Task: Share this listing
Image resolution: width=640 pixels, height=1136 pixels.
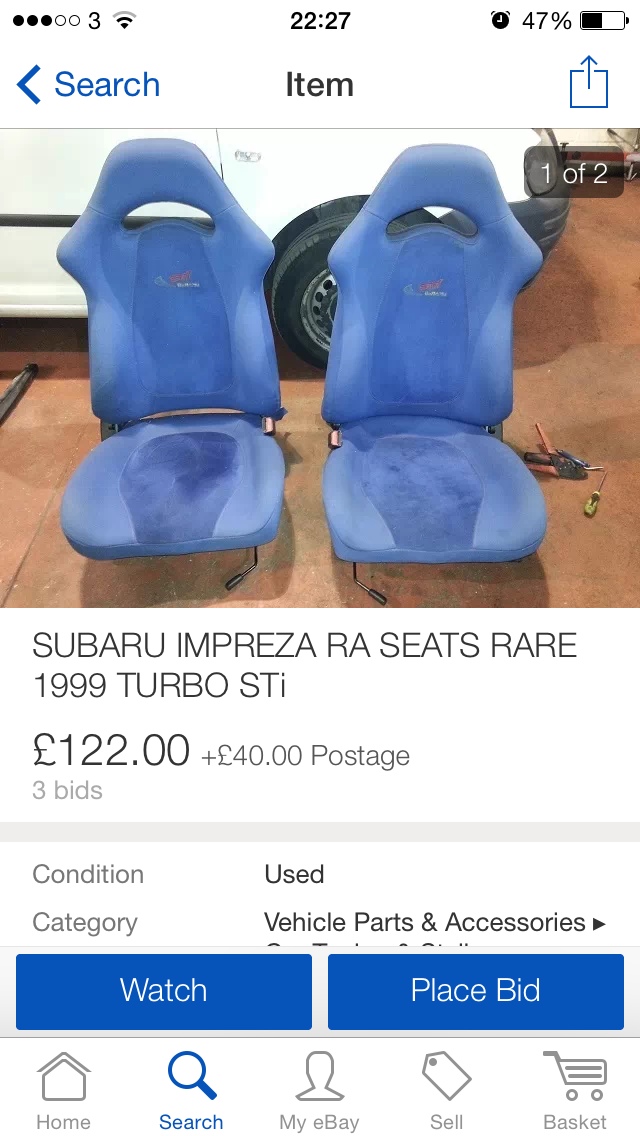Action: 588,83
